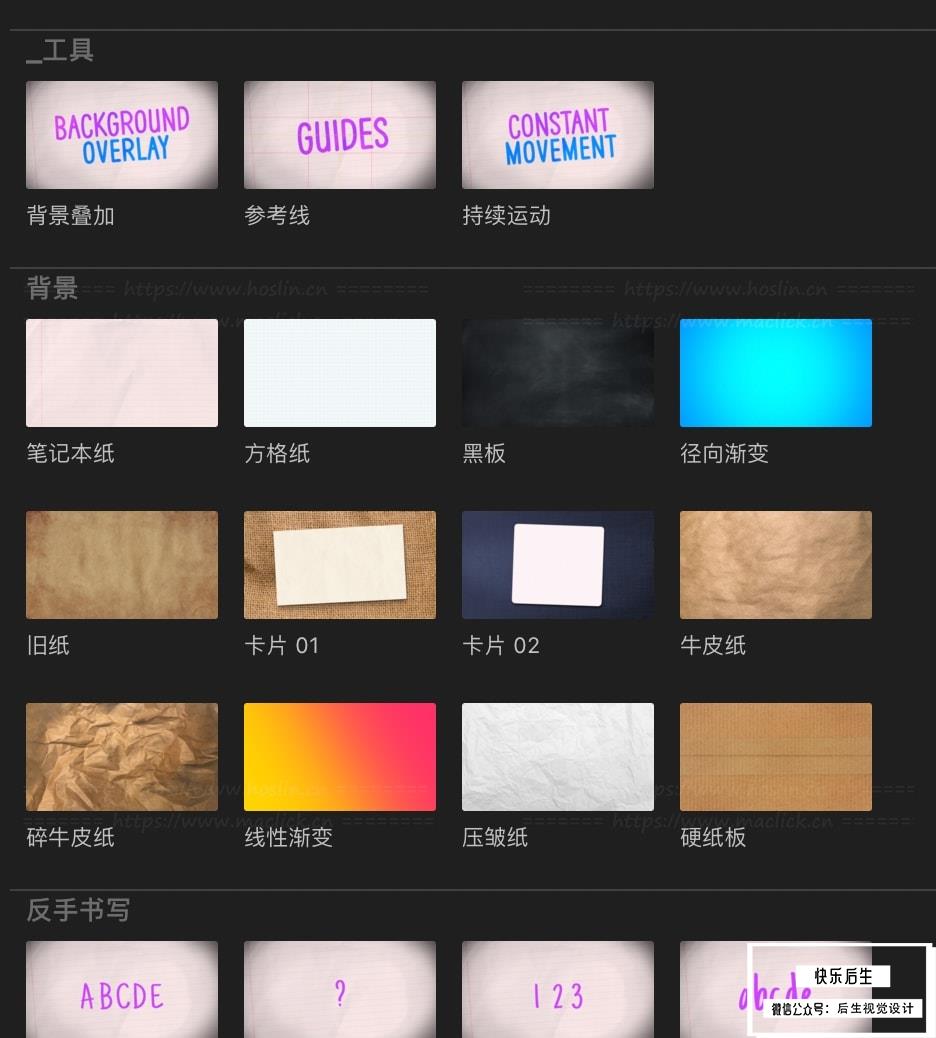Select the 径向渐变 radial gradient background
Viewport: 936px width, 1038px height.
pyautogui.click(x=776, y=373)
